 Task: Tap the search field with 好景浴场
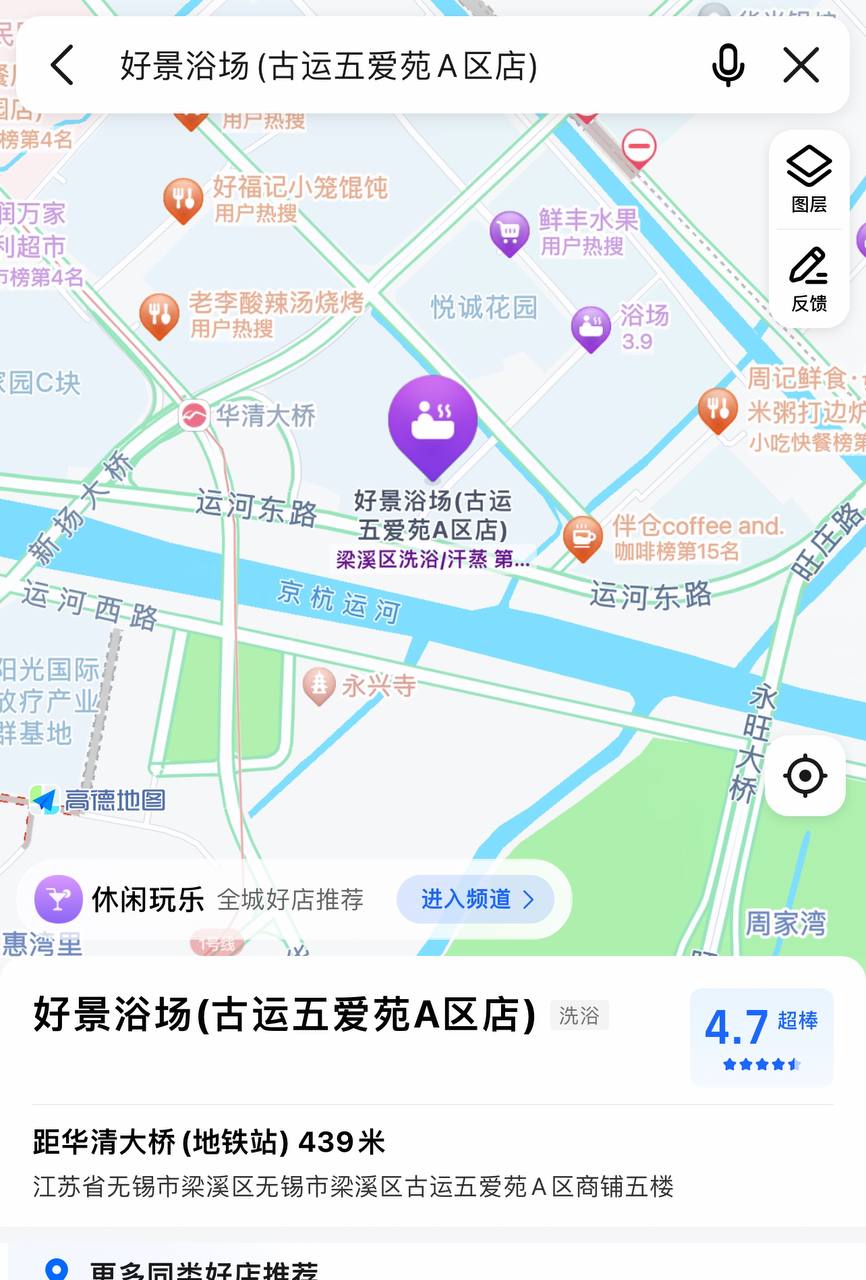pos(380,66)
